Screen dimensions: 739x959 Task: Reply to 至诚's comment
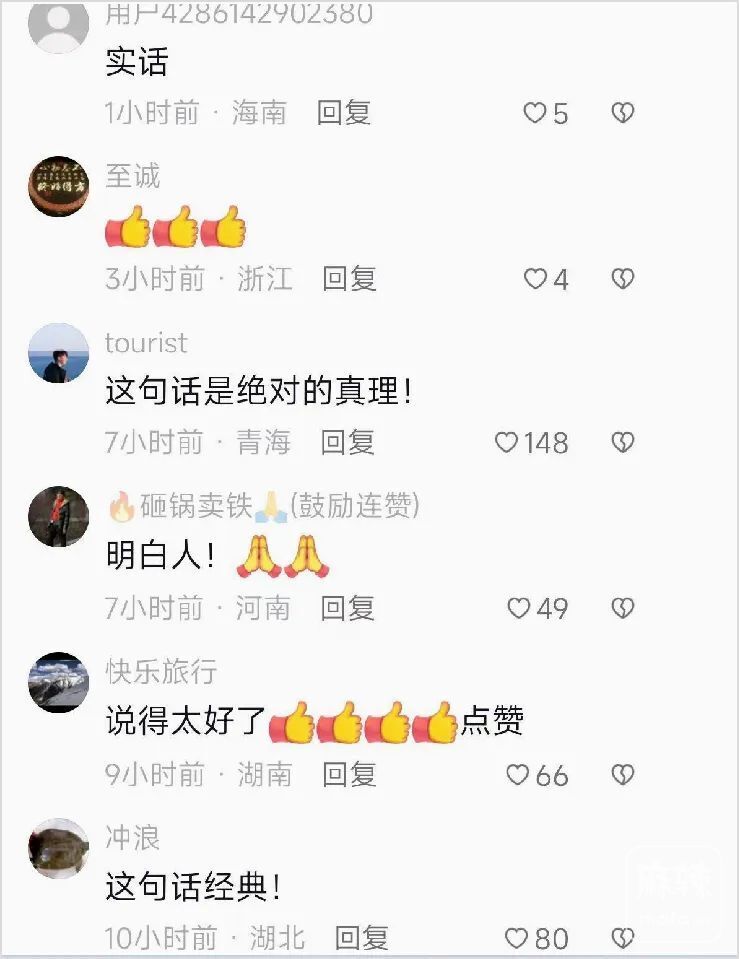[x=349, y=279]
